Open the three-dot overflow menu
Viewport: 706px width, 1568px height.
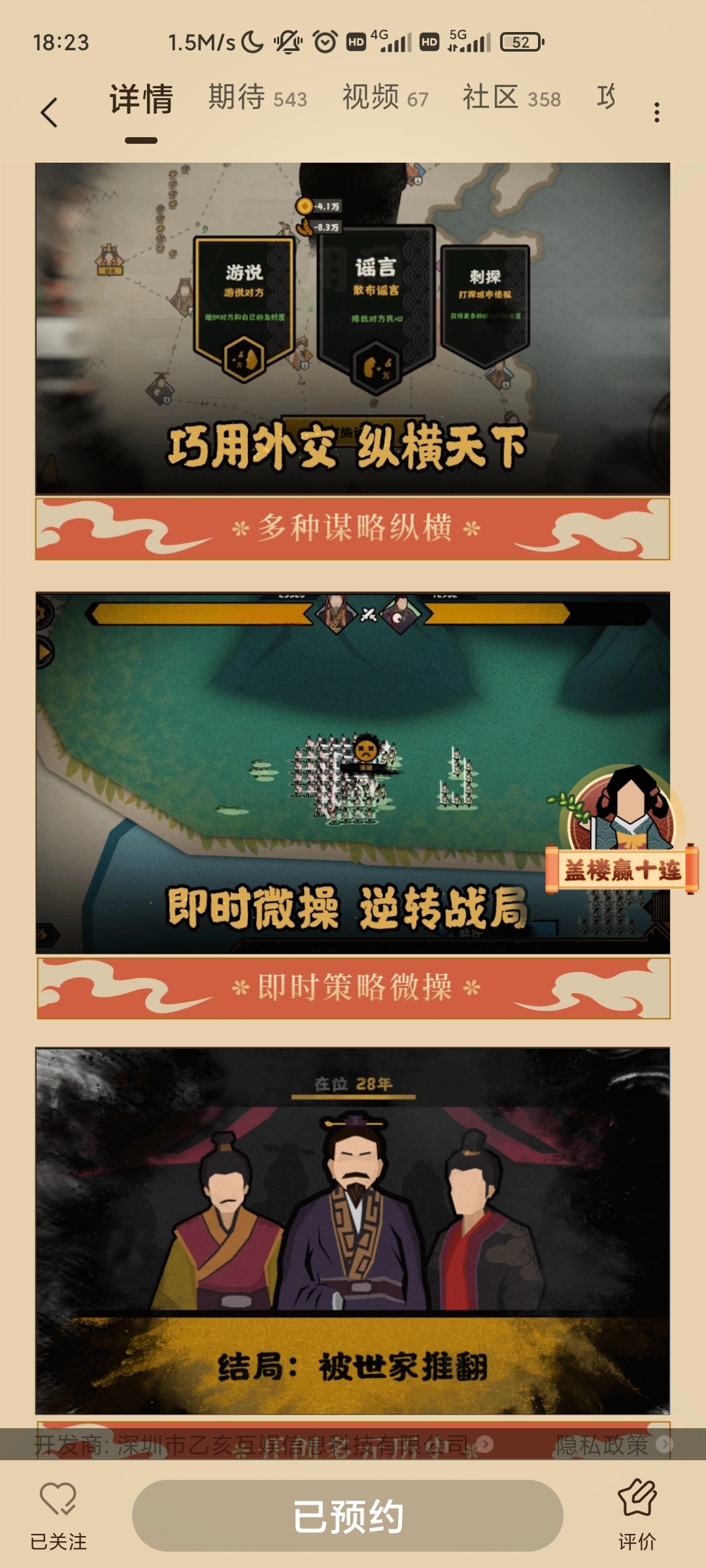coord(656,112)
